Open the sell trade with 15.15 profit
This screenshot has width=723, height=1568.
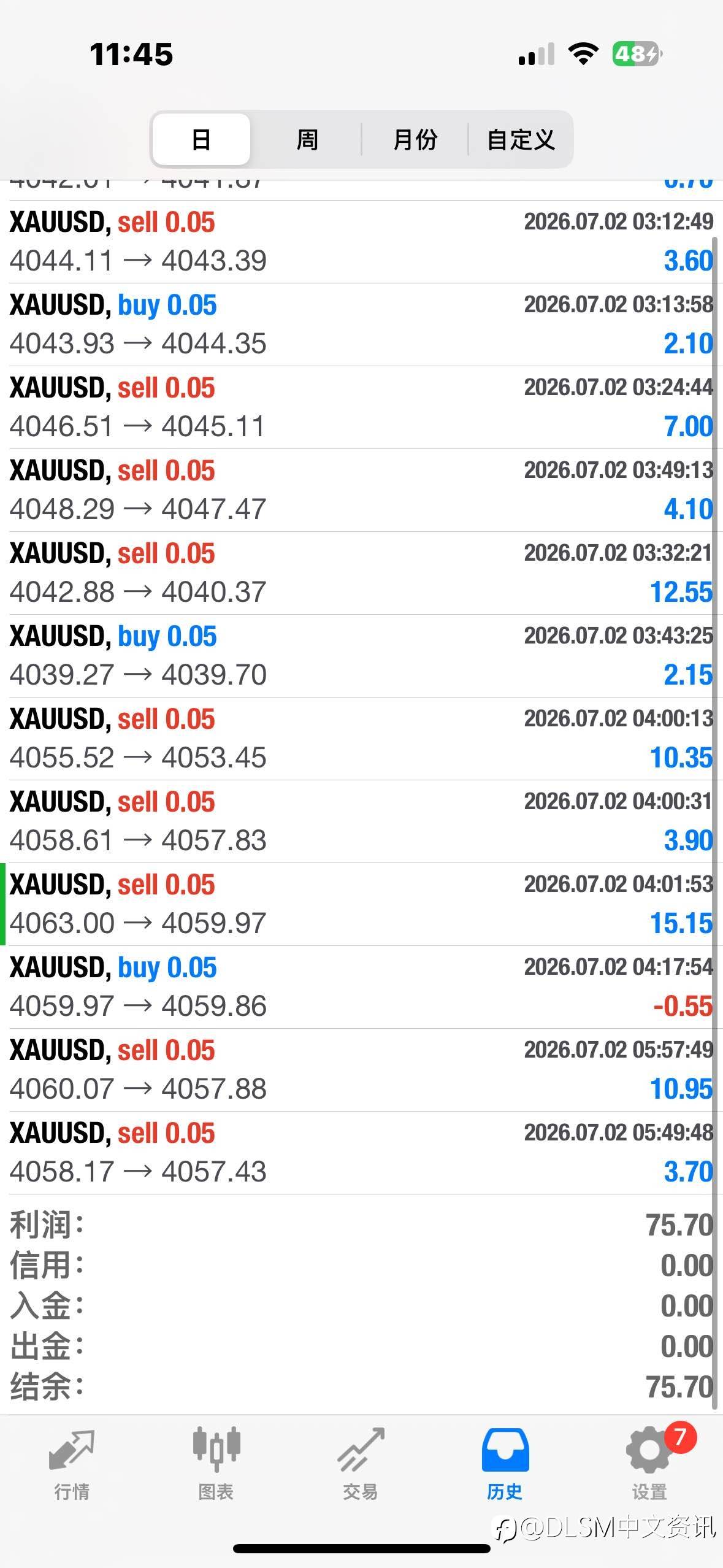(361, 904)
